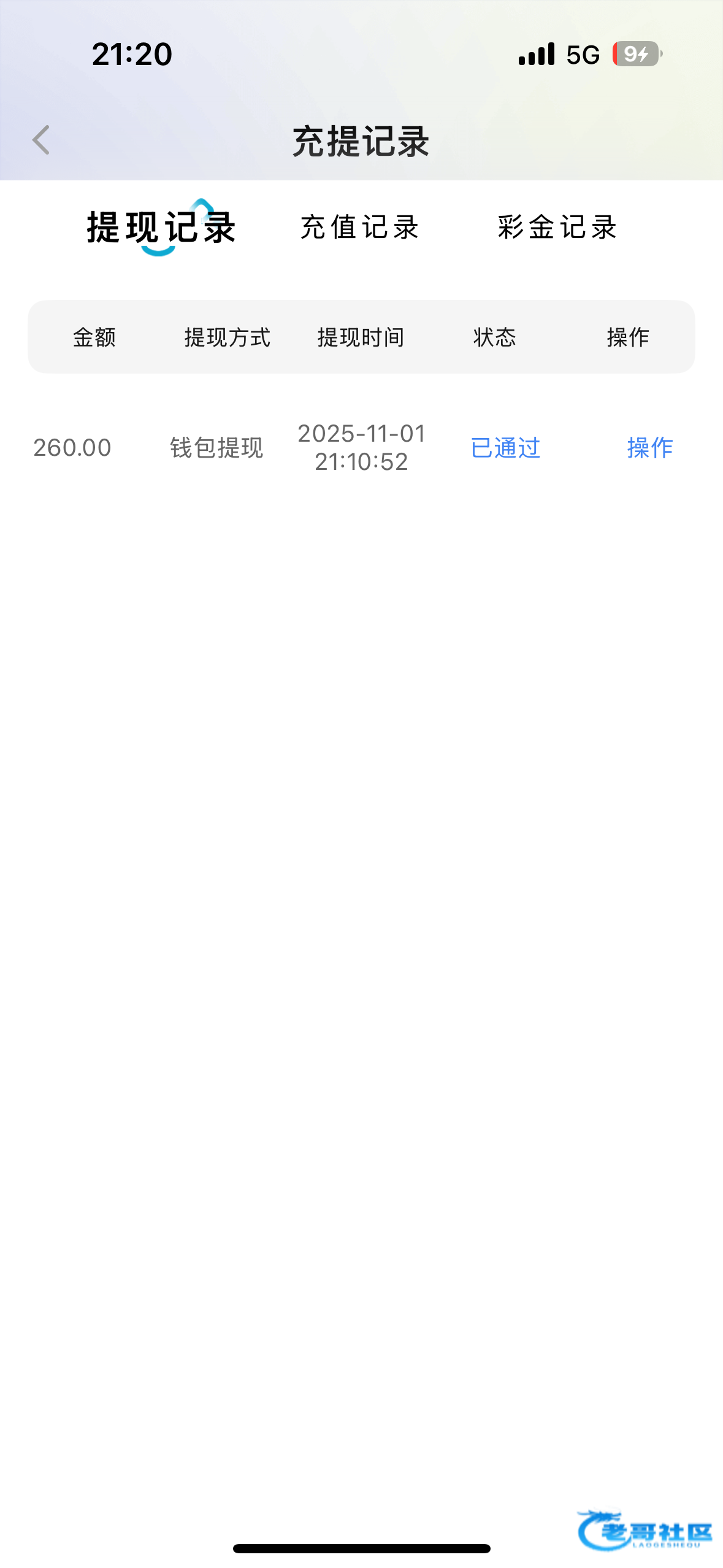Switch to the 充值记录 tab
The height and width of the screenshot is (1568, 723).
pyautogui.click(x=360, y=228)
